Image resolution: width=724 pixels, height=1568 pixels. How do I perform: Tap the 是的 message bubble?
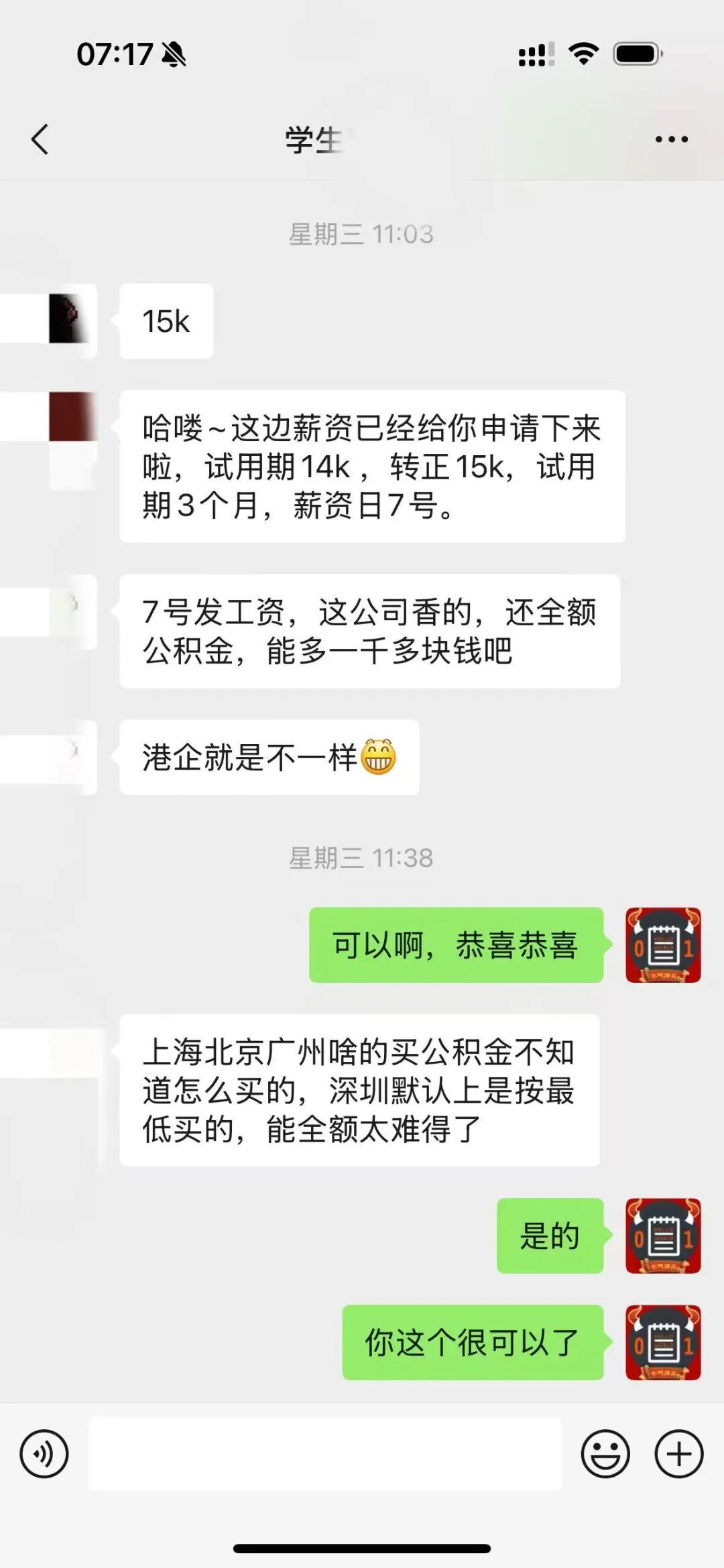550,1235
